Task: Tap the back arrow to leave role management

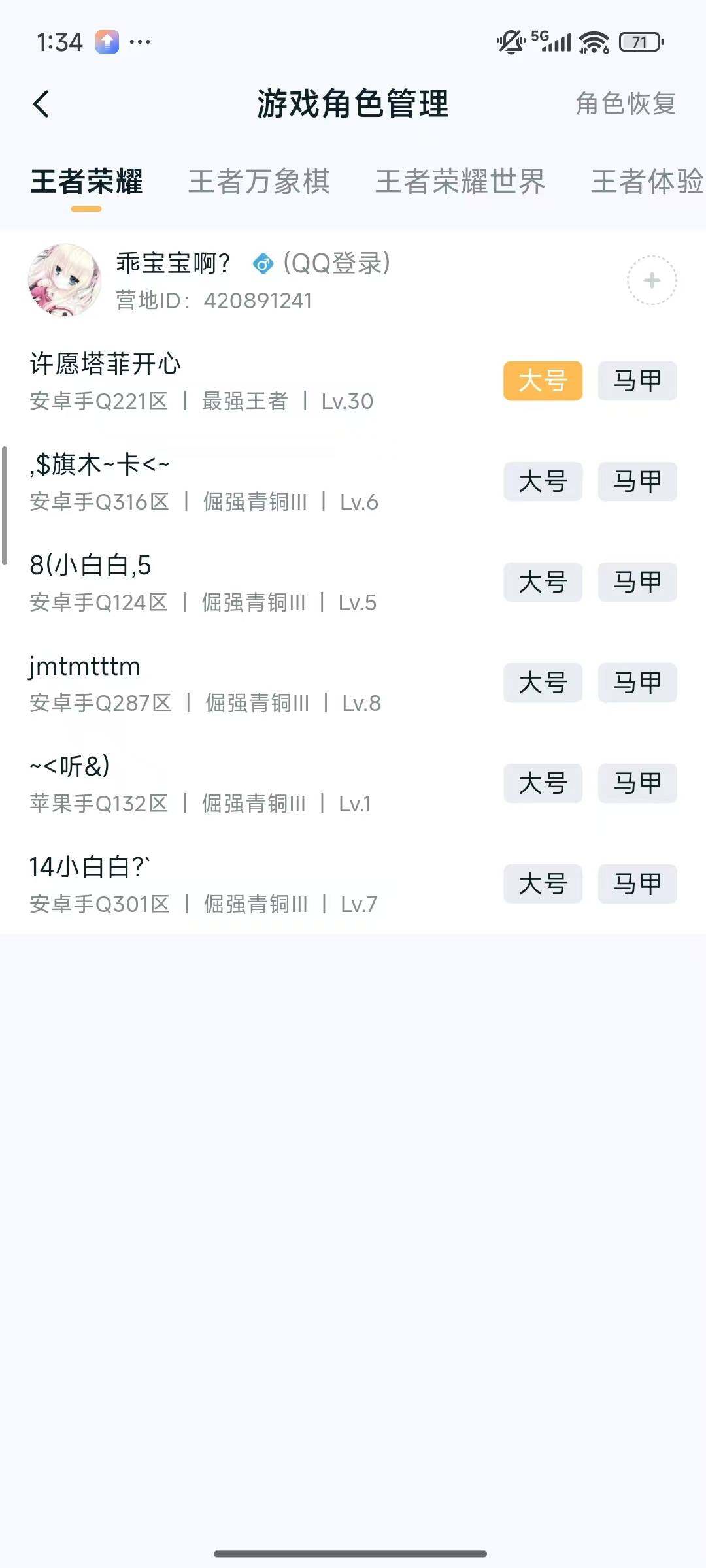Action: coord(42,104)
